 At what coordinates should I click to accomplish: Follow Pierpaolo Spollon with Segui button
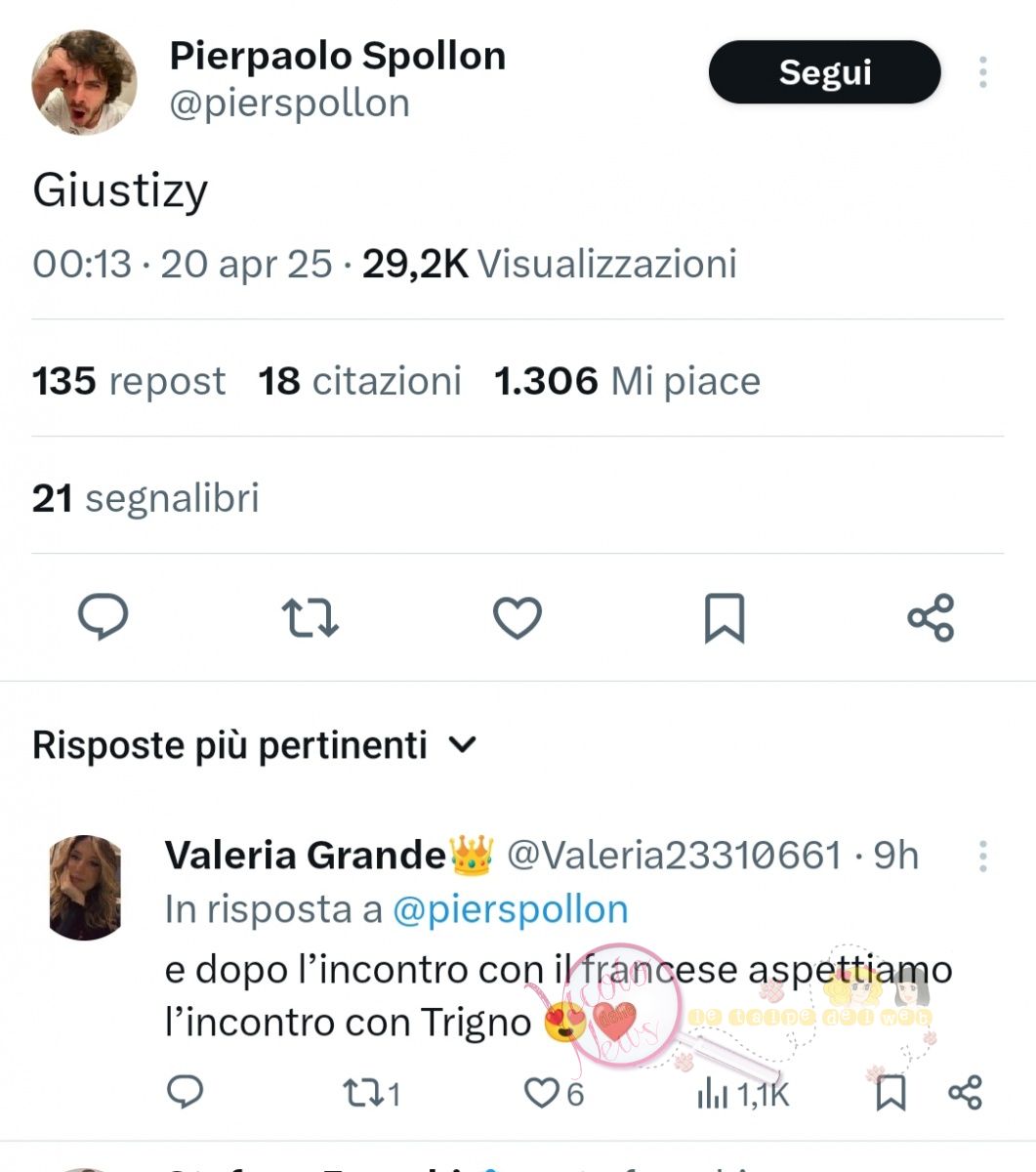coord(824,72)
